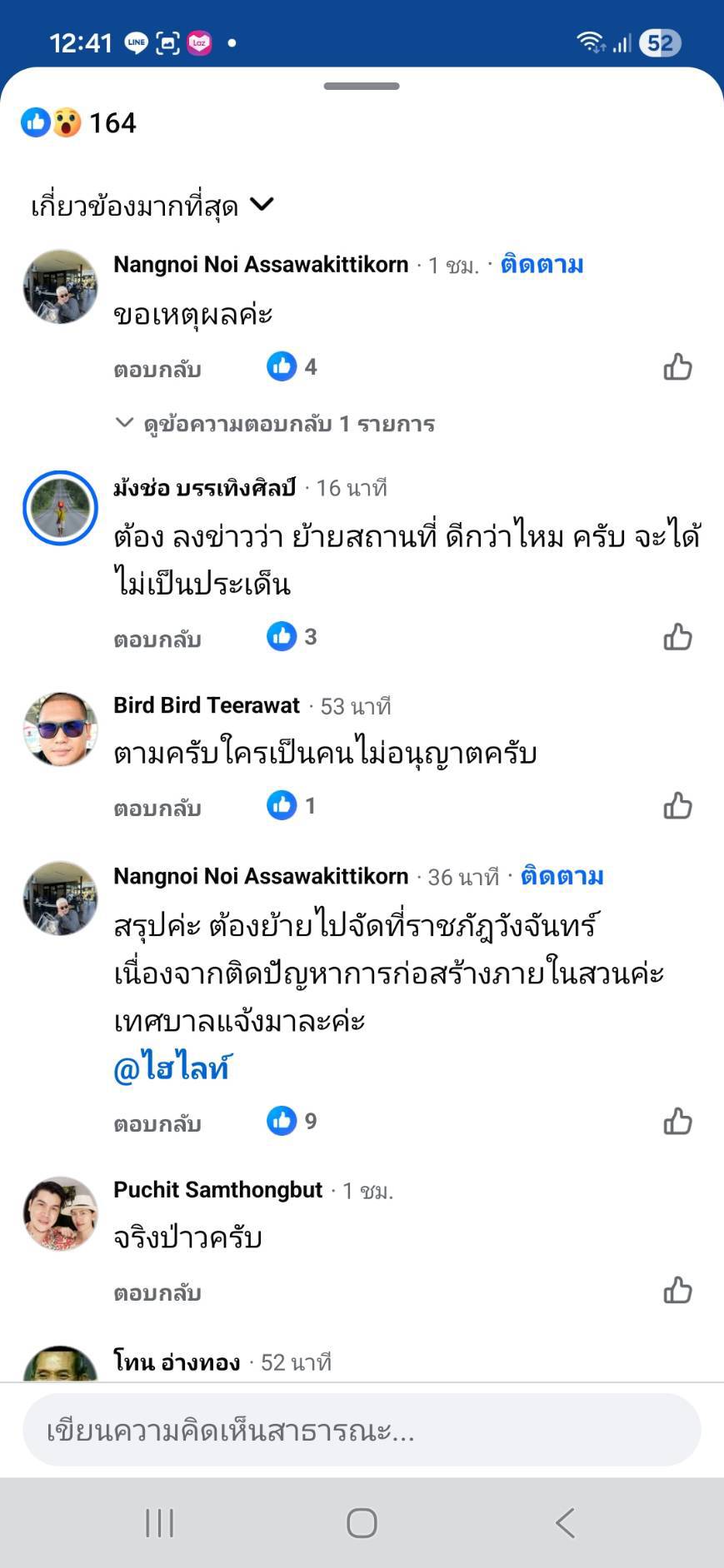Go back using the system back button
724x1568 pixels.
coord(565,1523)
